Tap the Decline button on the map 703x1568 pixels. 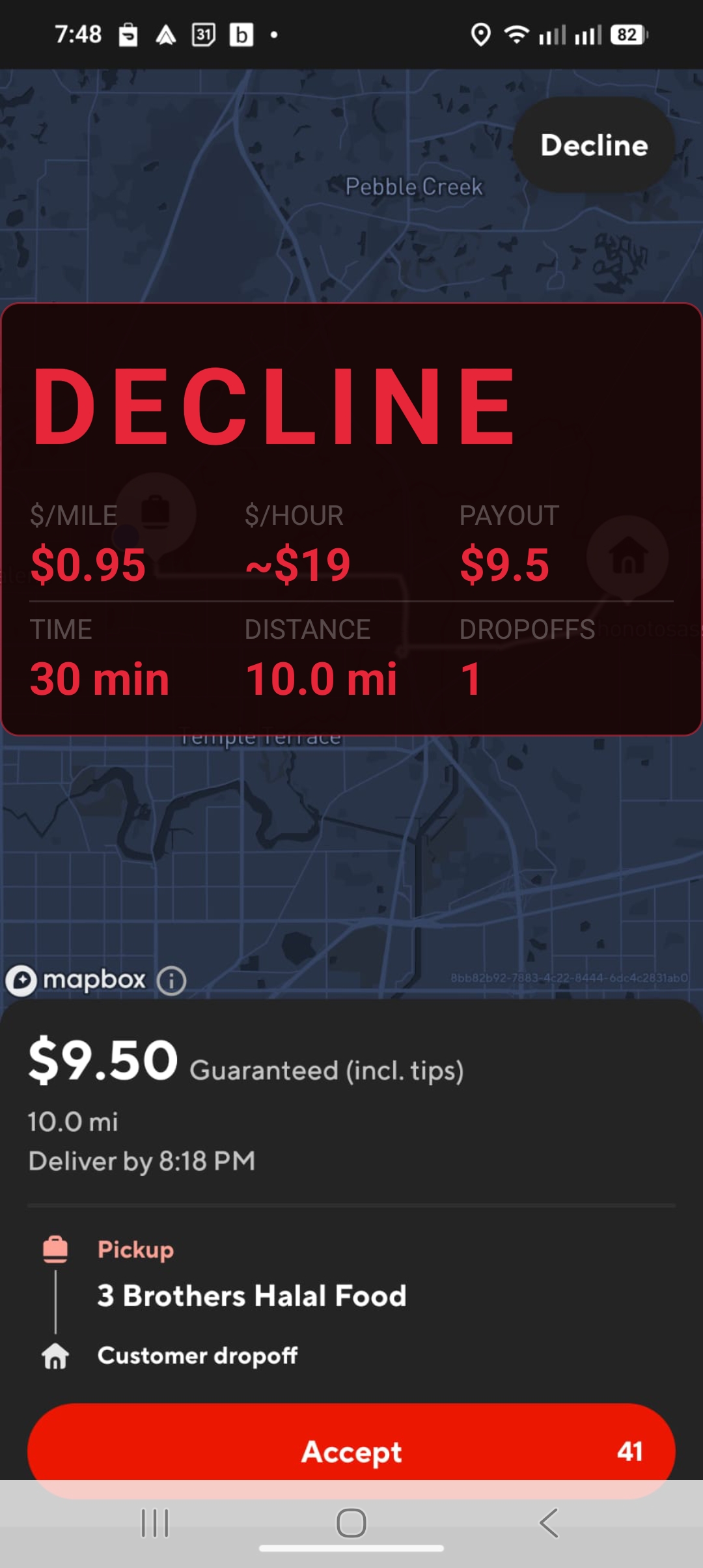tap(594, 145)
